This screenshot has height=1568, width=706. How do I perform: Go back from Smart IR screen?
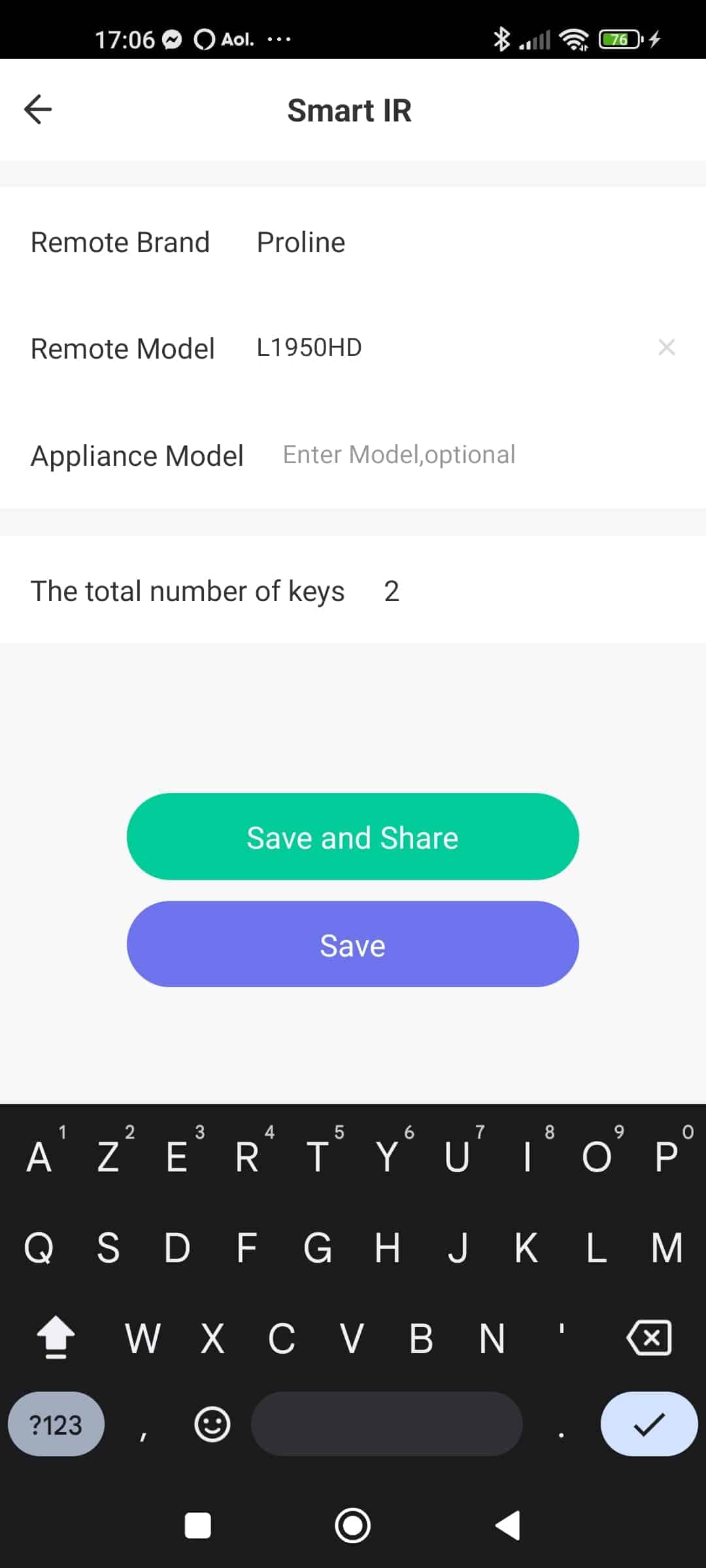coord(38,109)
